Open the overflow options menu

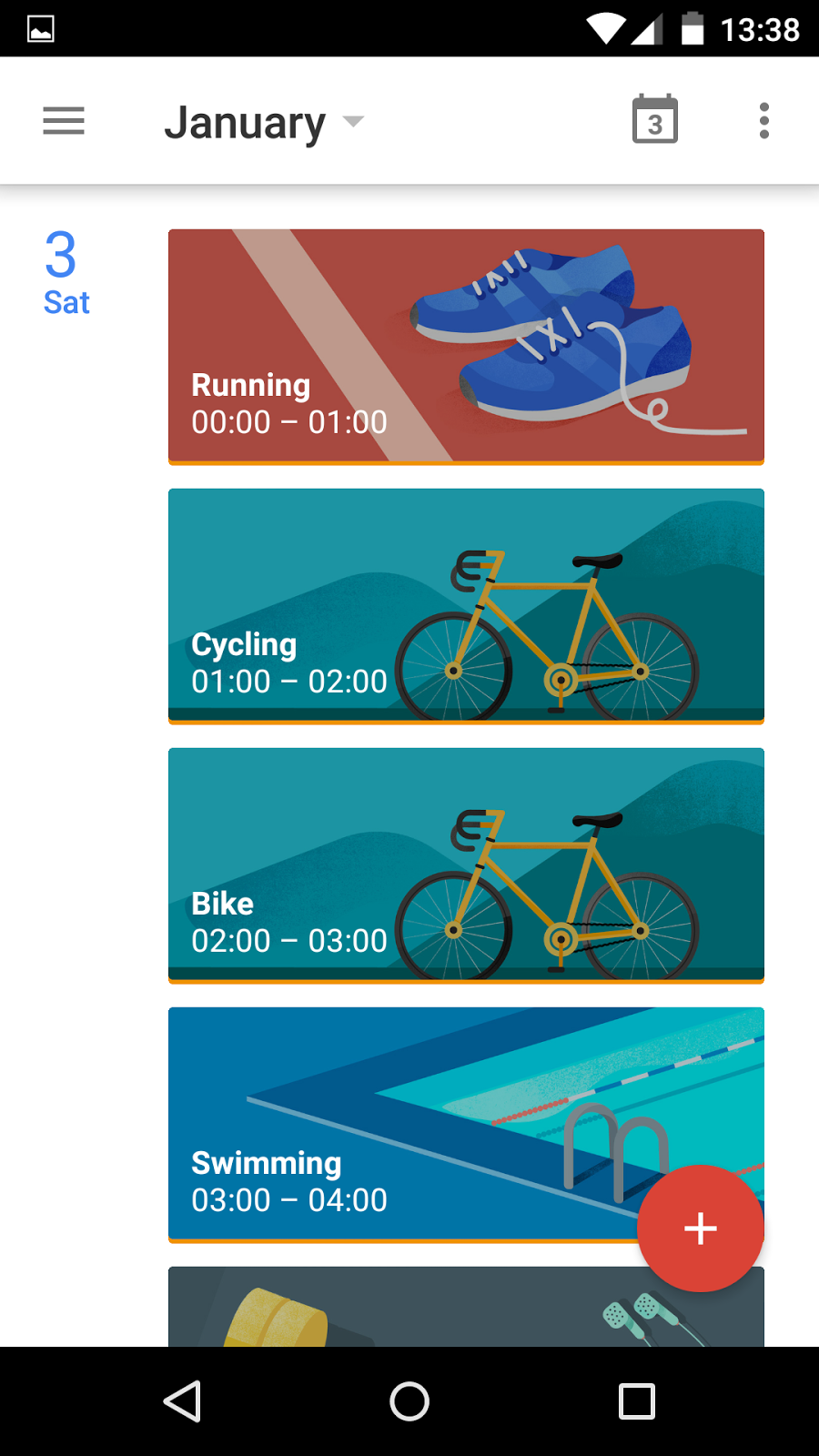click(x=764, y=119)
